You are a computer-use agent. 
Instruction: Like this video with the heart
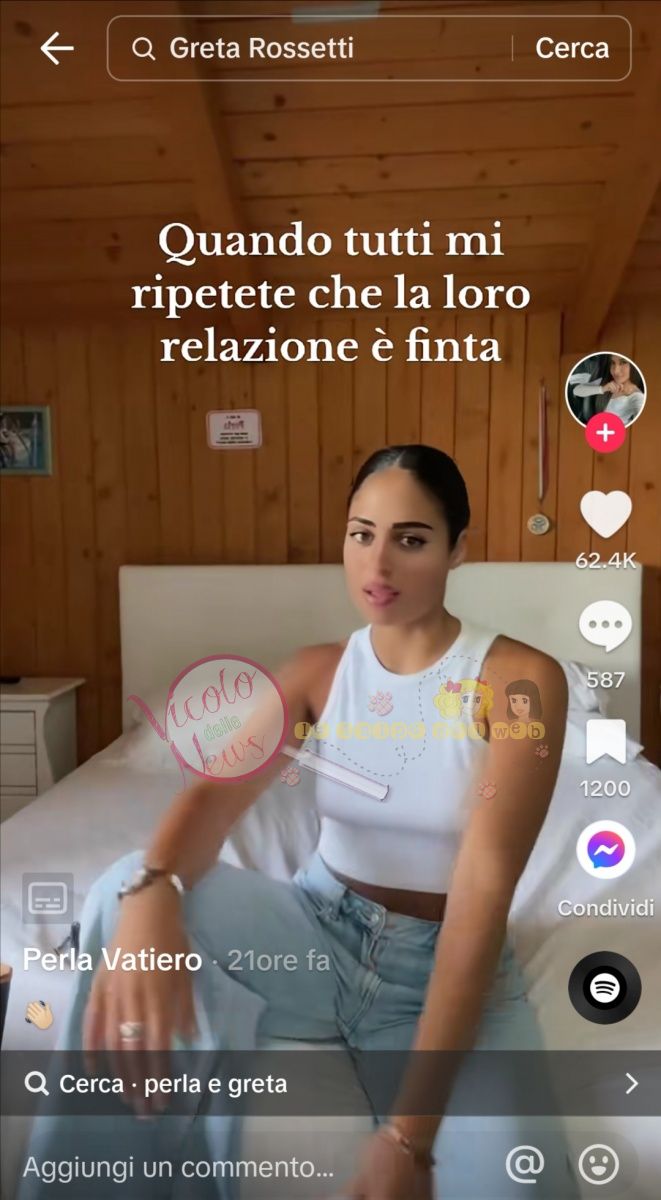[606, 515]
